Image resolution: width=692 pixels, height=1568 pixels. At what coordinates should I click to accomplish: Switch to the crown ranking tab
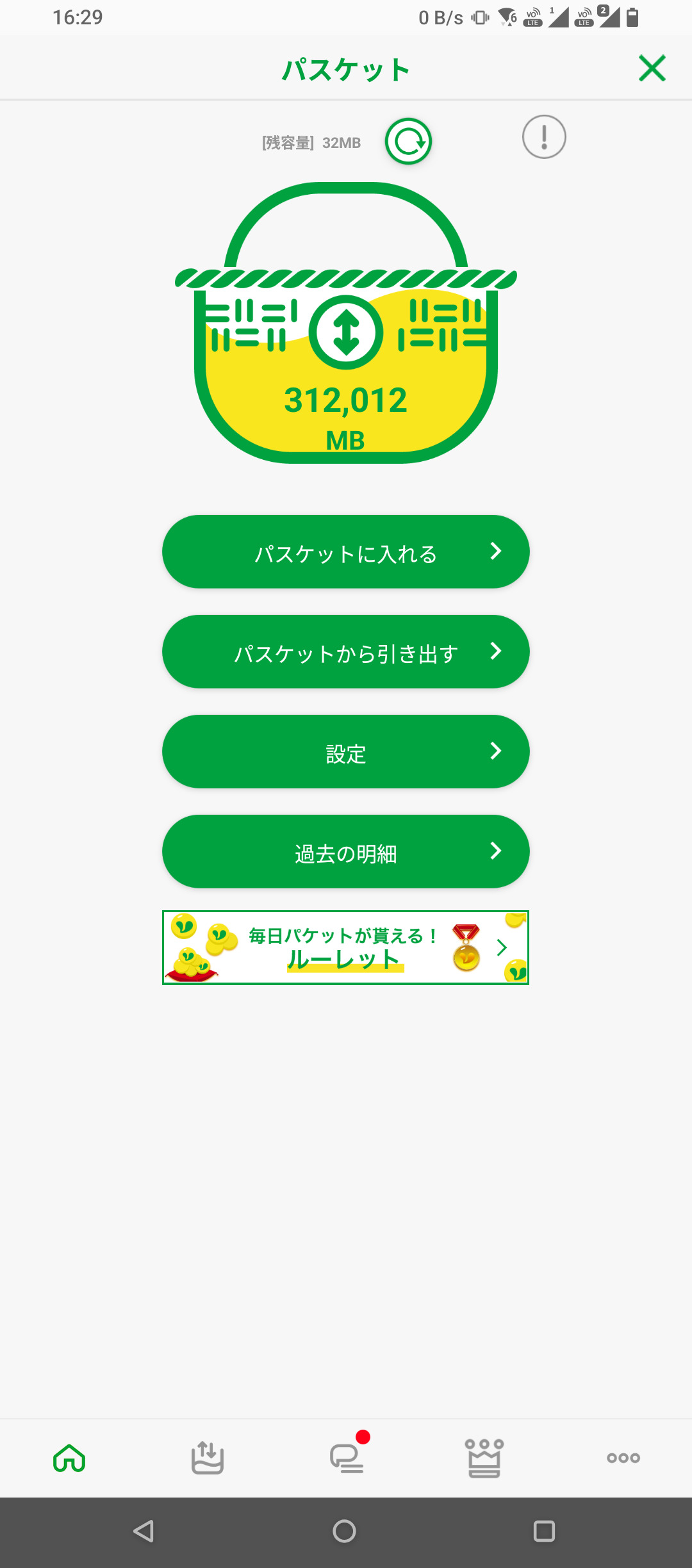(x=484, y=1458)
